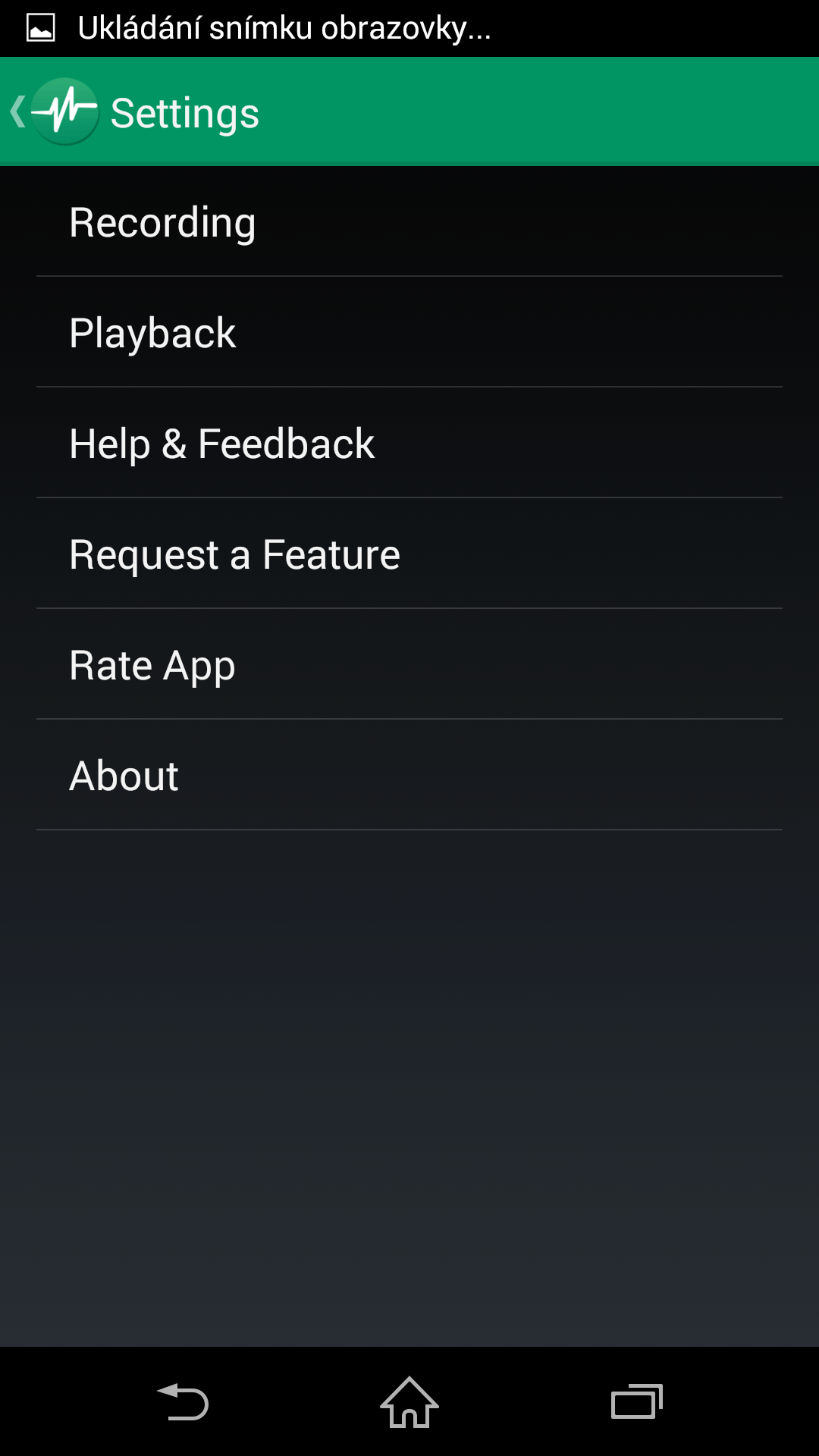The height and width of the screenshot is (1456, 819).
Task: Tap the system home button
Action: [x=409, y=1402]
